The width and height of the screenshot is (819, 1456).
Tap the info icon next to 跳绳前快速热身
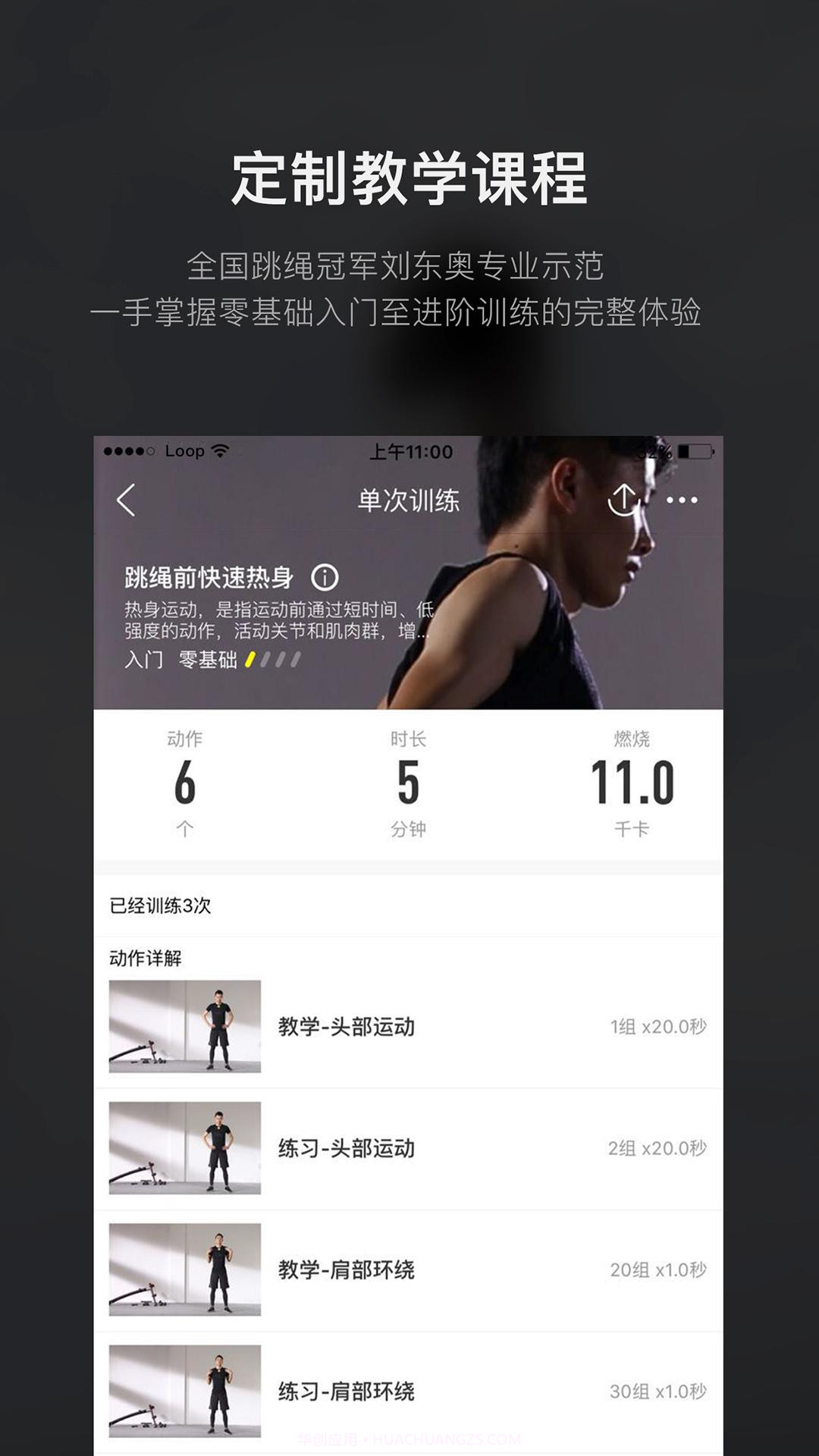325,579
